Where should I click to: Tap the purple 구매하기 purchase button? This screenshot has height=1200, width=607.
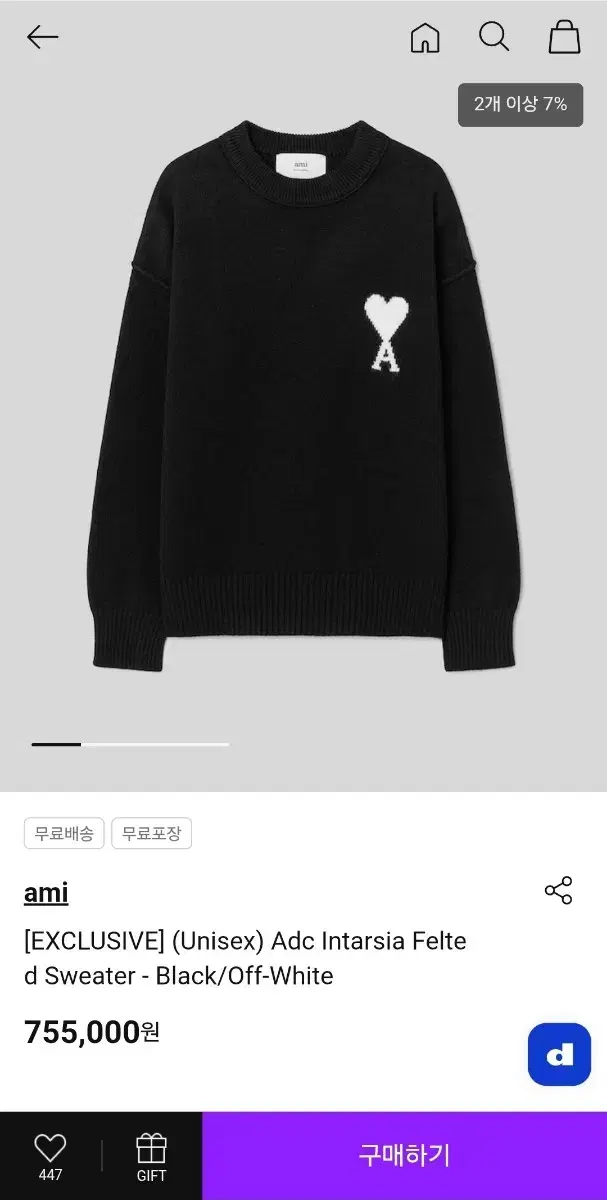tap(405, 1156)
